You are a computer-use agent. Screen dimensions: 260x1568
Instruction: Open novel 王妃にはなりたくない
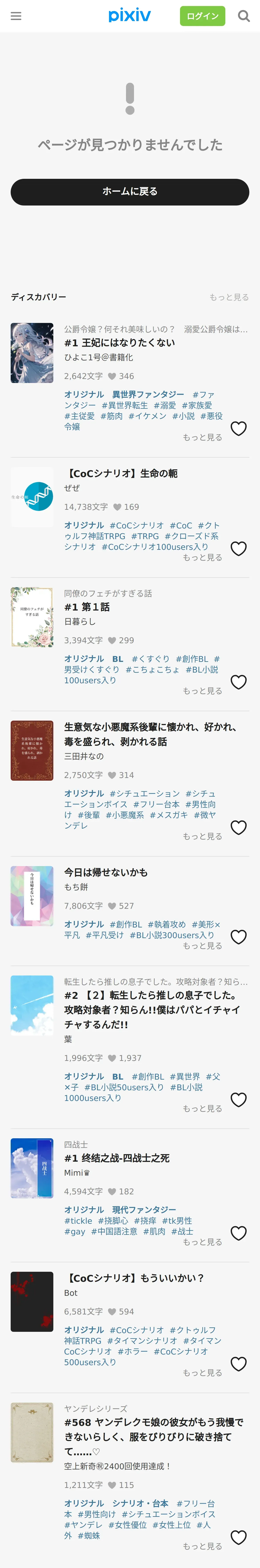point(120,343)
